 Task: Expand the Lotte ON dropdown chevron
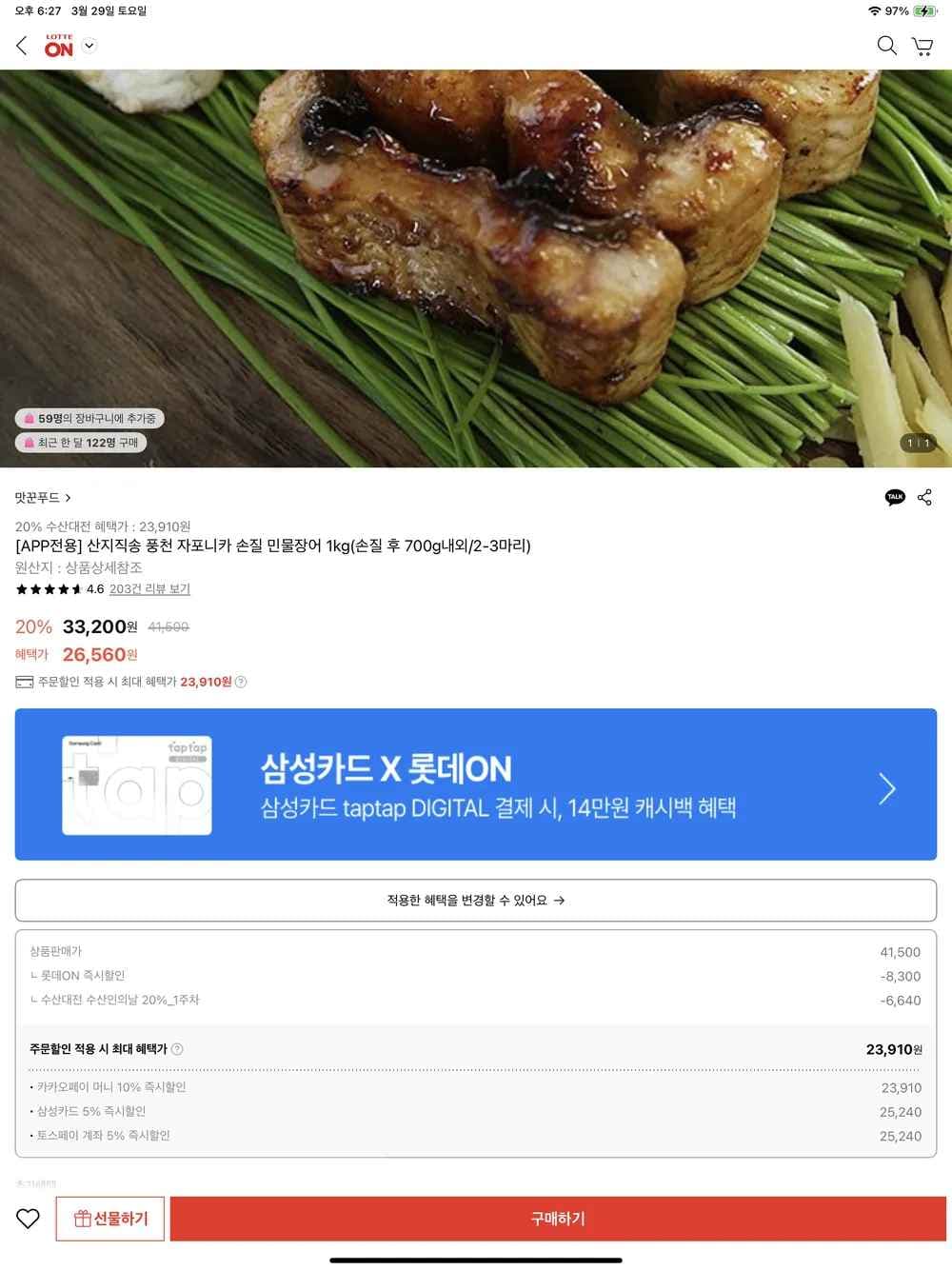click(89, 46)
